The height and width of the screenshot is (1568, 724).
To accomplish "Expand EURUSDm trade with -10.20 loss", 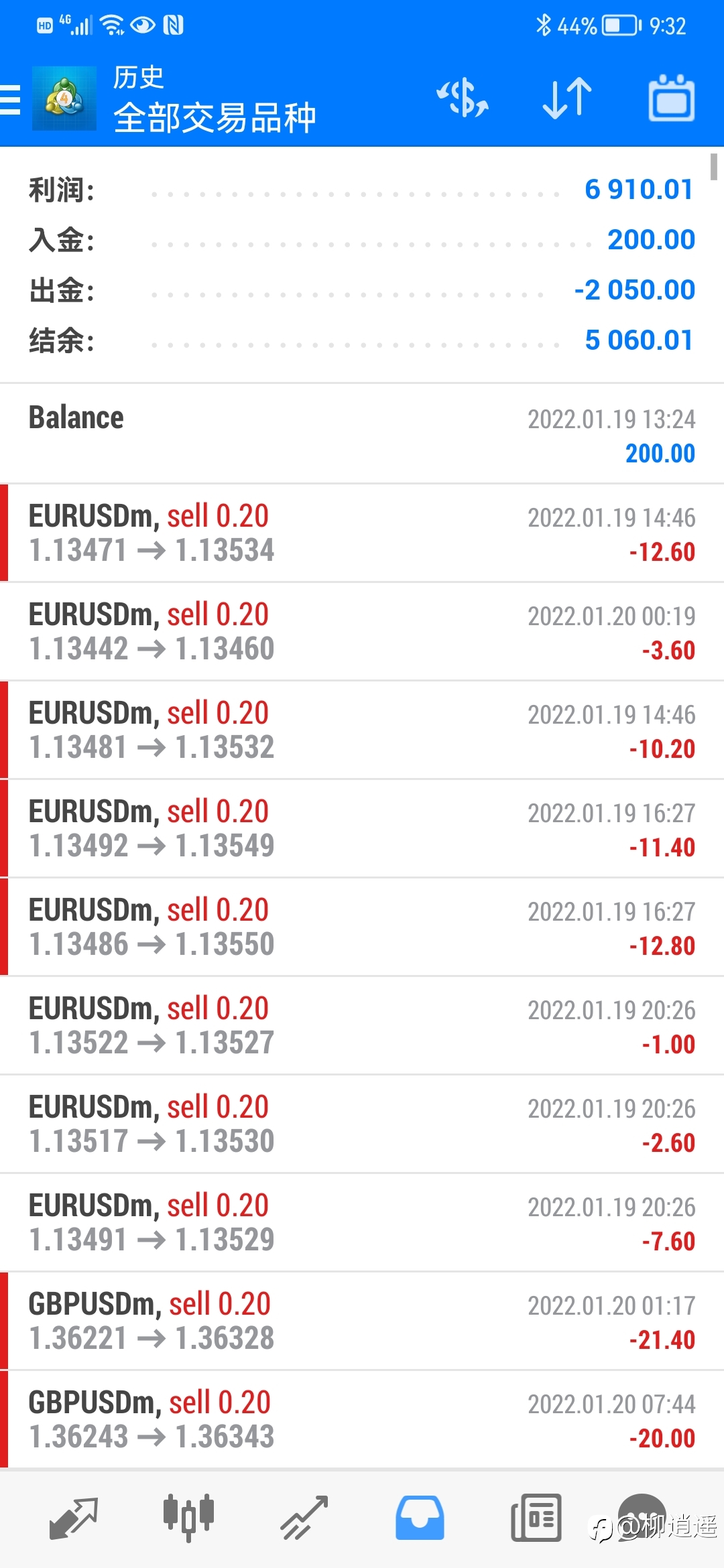I will tap(362, 730).
